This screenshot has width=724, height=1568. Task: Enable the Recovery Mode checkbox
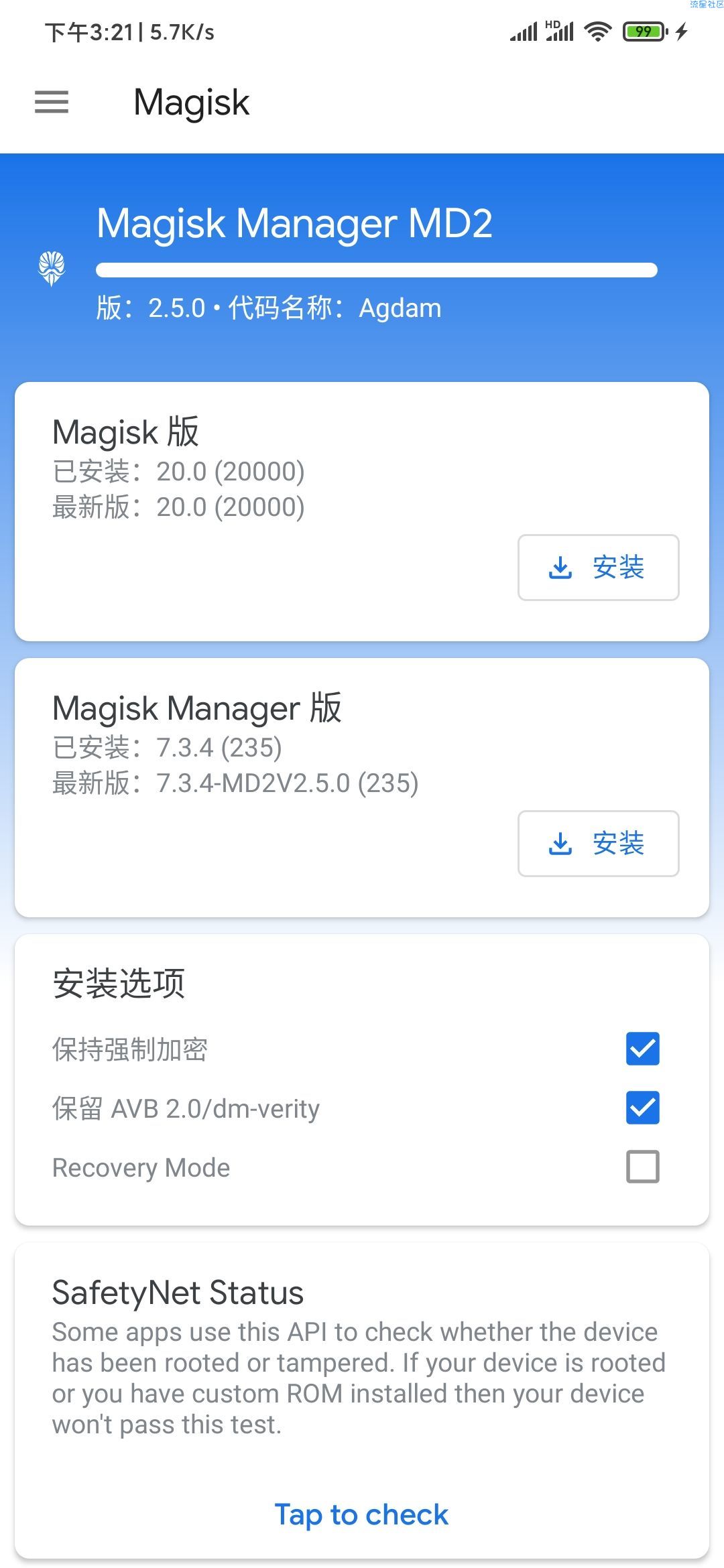642,1167
